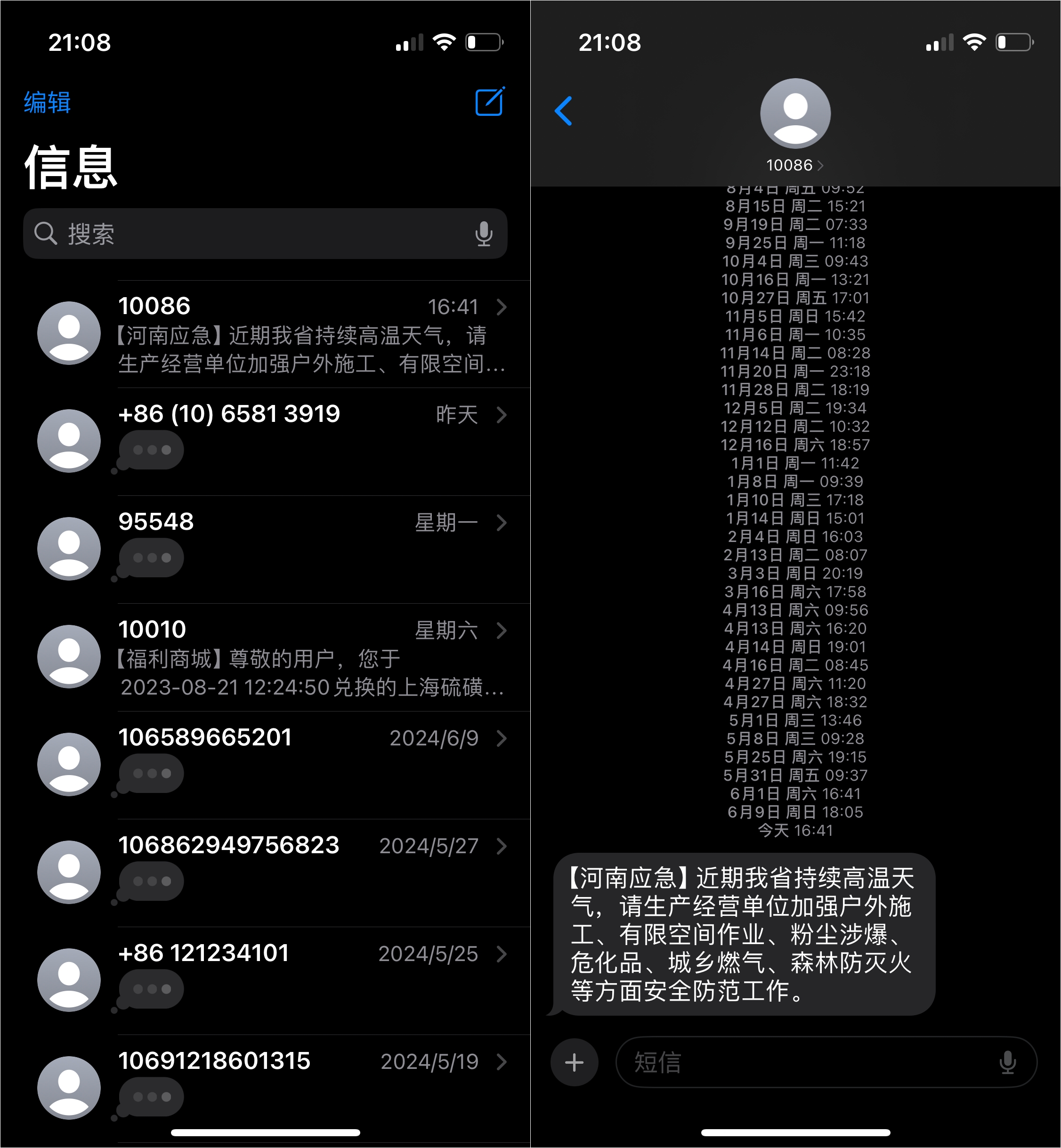Open the 95548 message thread

coord(310,549)
